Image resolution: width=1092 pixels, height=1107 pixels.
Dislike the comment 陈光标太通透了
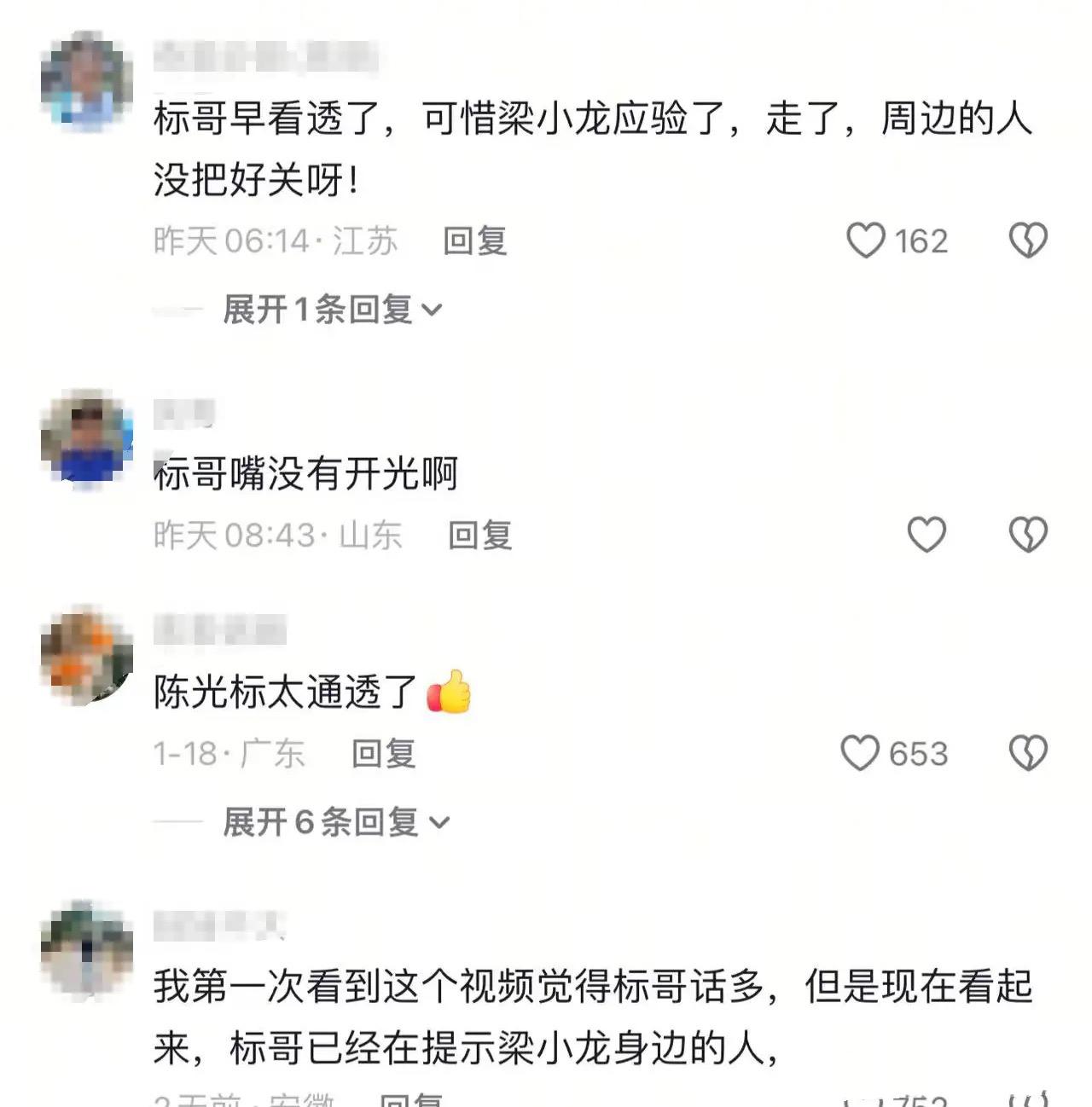(1028, 753)
